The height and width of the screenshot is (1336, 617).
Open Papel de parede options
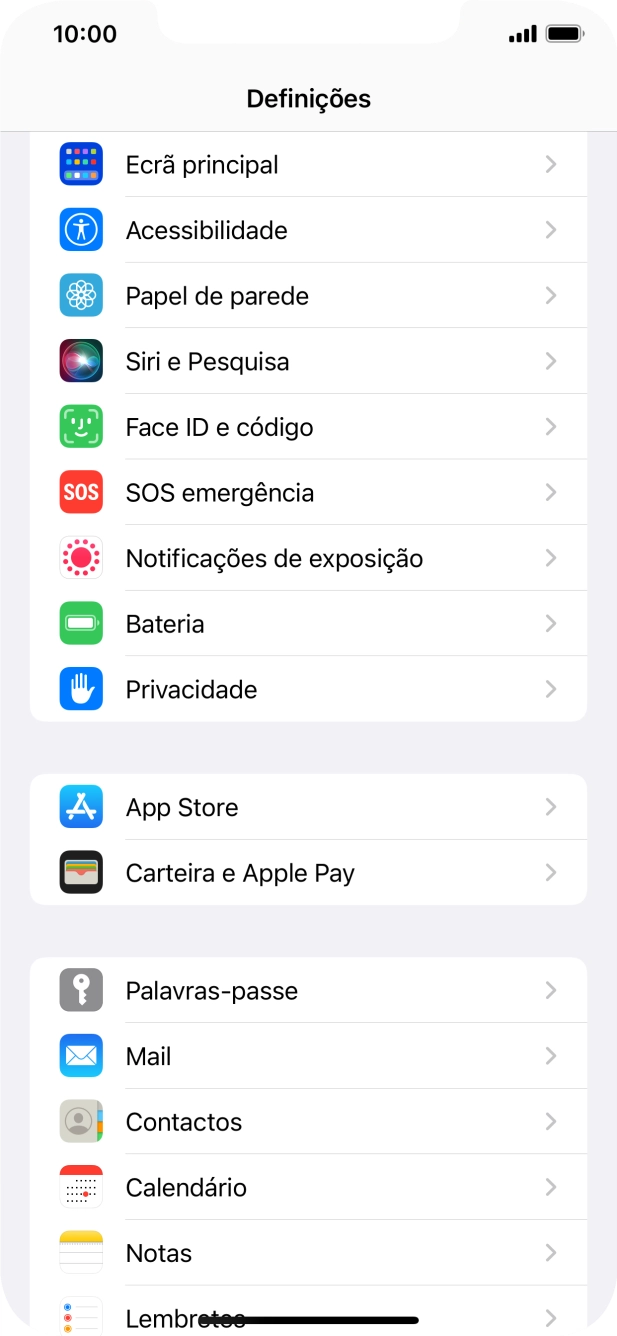308,296
